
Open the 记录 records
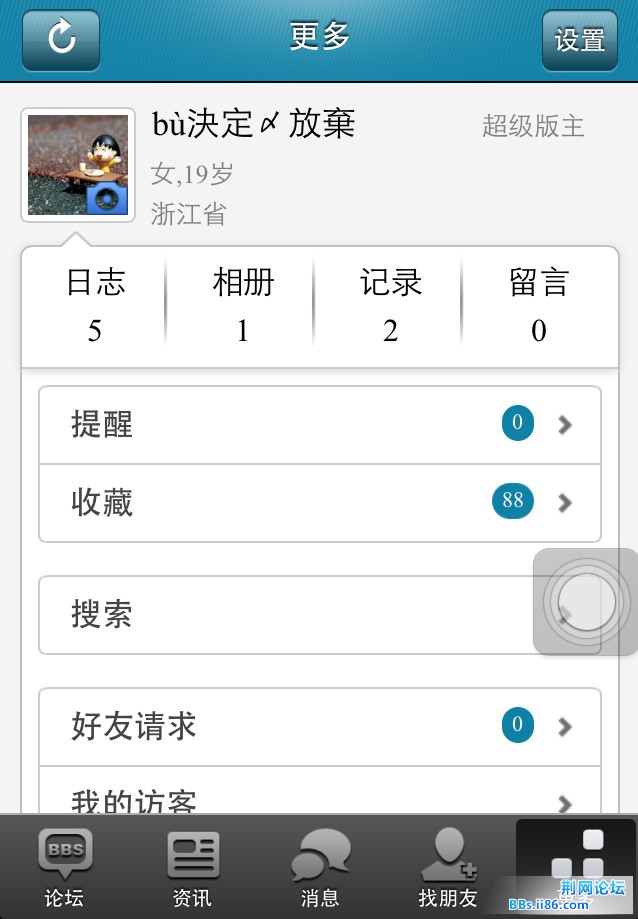pos(390,305)
